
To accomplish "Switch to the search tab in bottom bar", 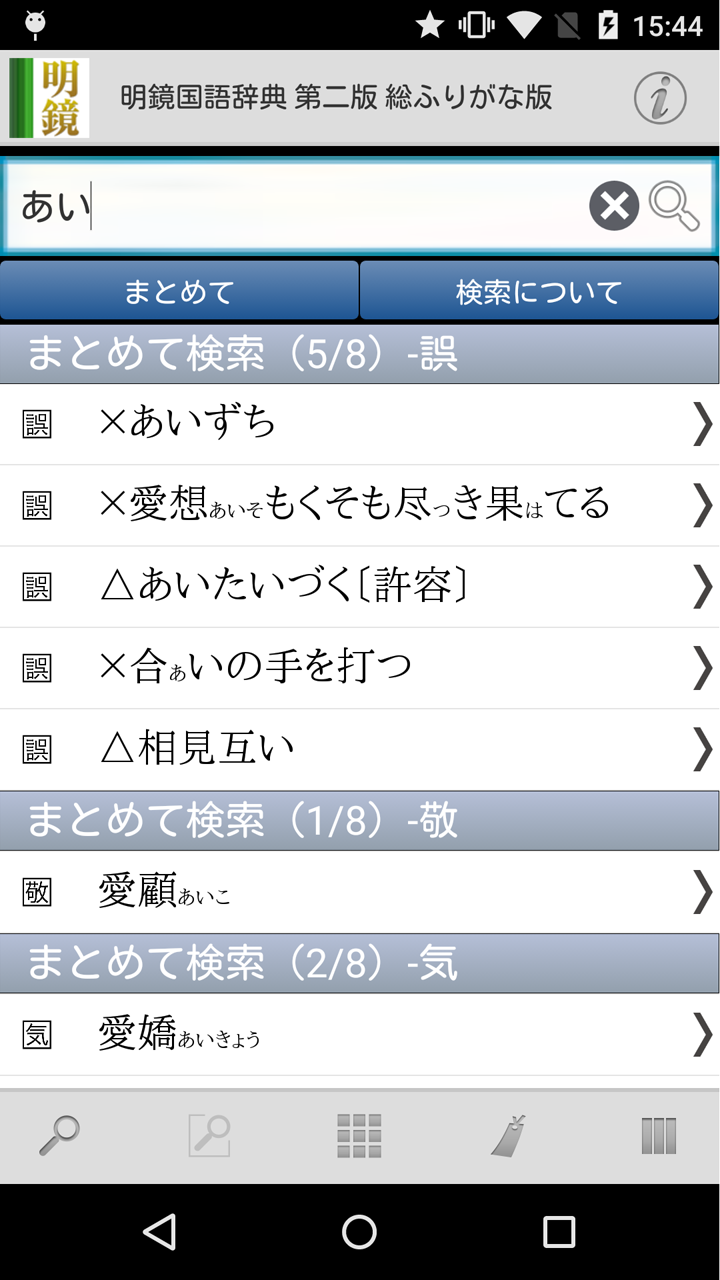I will 60,1136.
